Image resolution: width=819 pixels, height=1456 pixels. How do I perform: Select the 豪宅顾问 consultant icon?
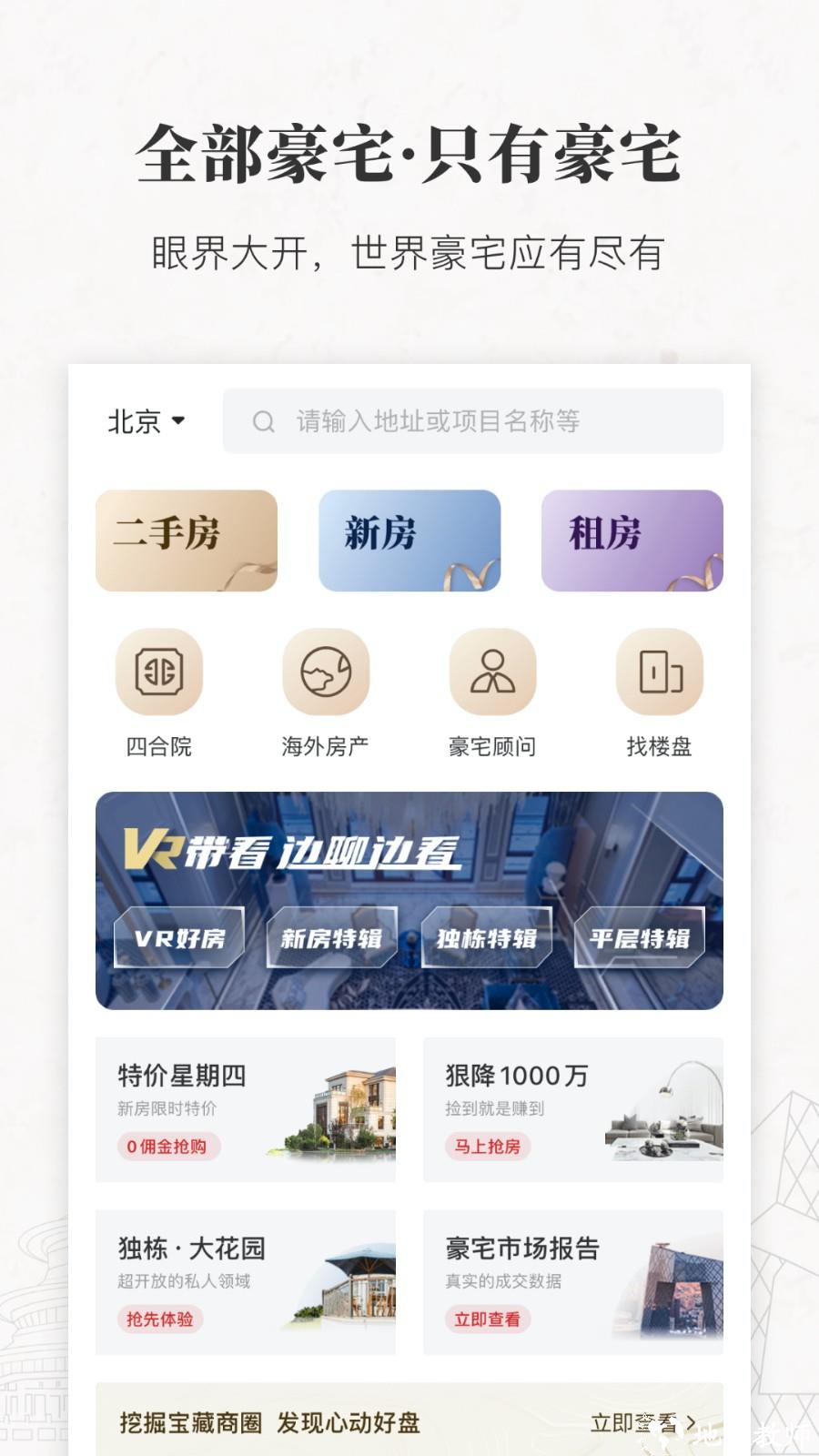(492, 673)
